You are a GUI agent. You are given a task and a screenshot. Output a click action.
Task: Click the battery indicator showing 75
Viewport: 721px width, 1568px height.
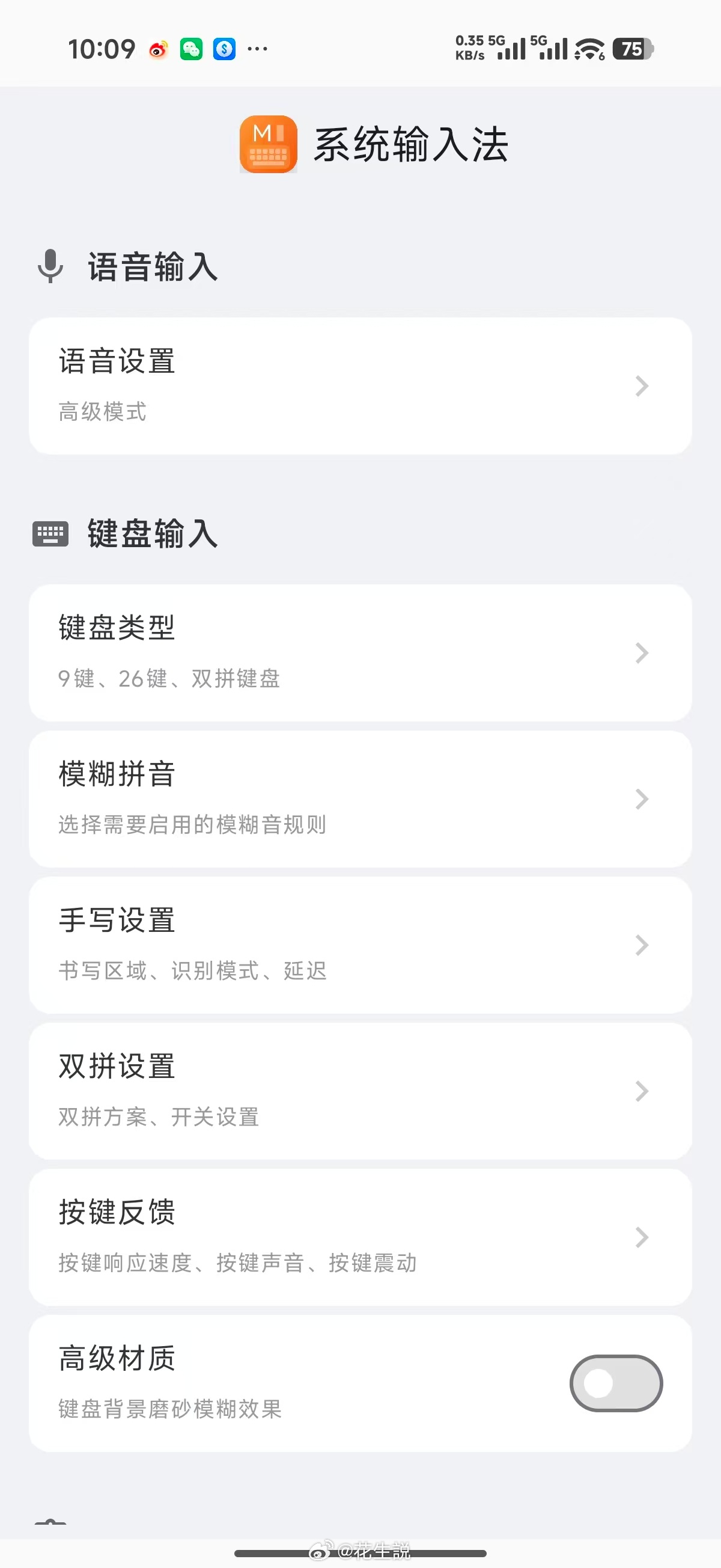631,47
